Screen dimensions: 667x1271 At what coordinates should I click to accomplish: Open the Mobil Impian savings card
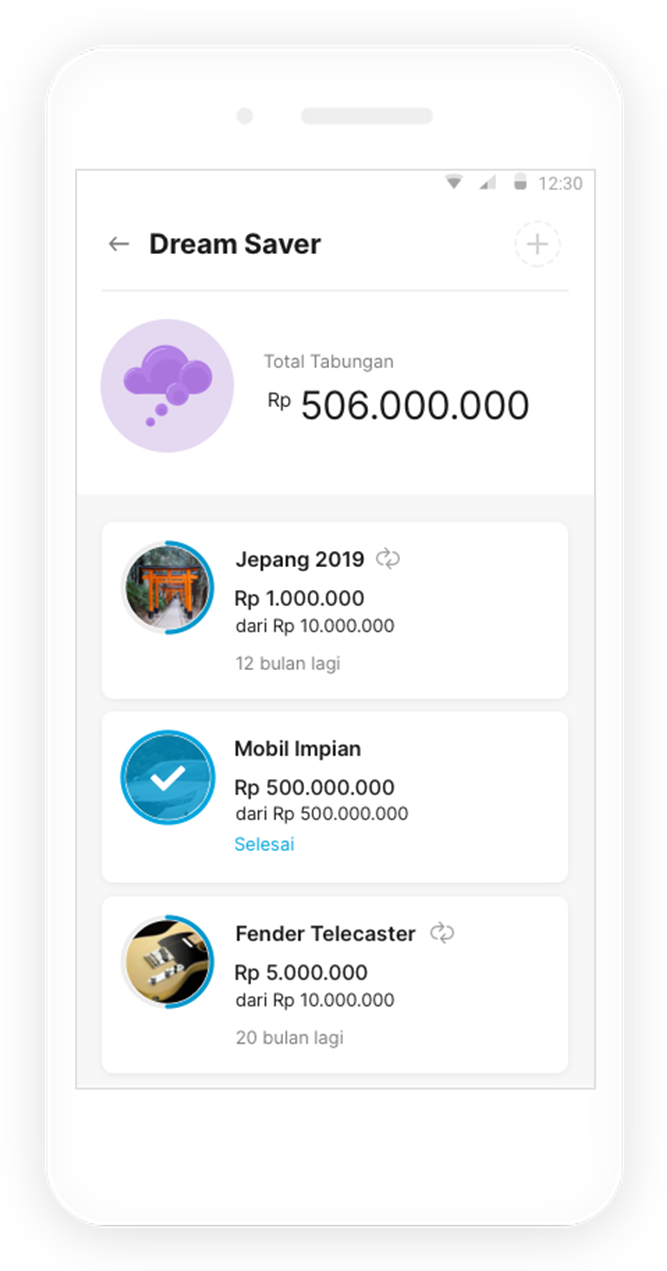(x=335, y=797)
